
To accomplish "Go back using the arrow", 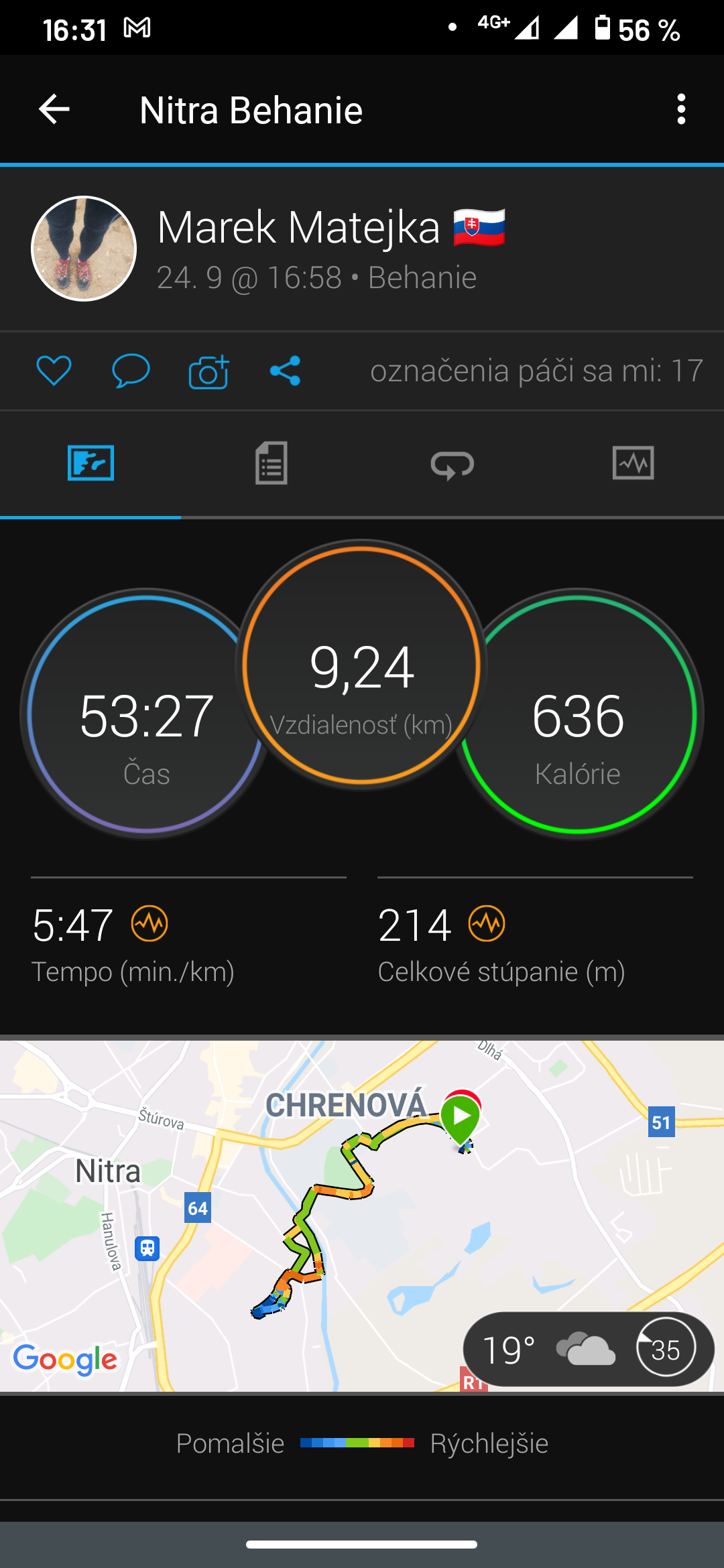I will [54, 109].
